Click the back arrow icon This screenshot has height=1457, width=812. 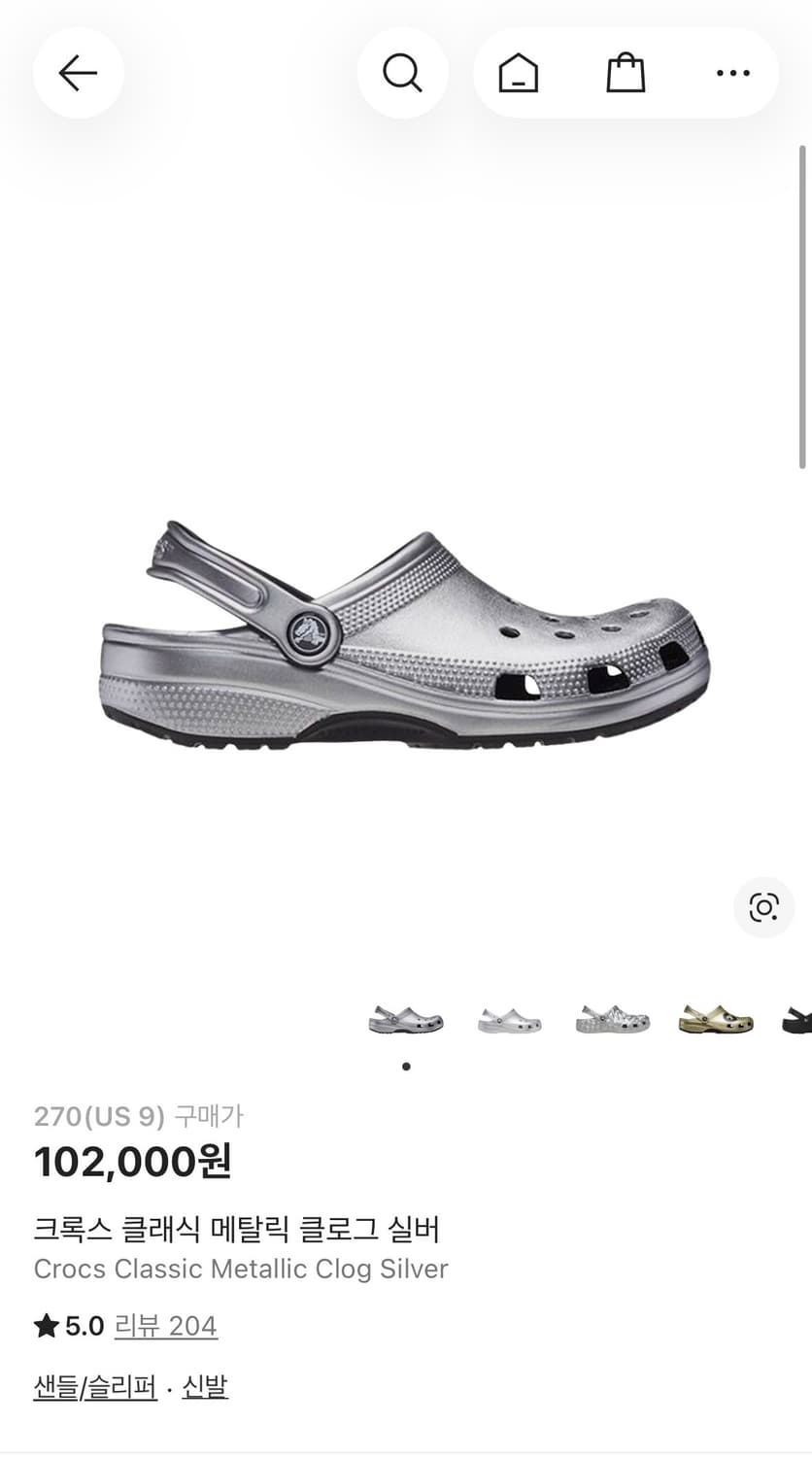78,73
